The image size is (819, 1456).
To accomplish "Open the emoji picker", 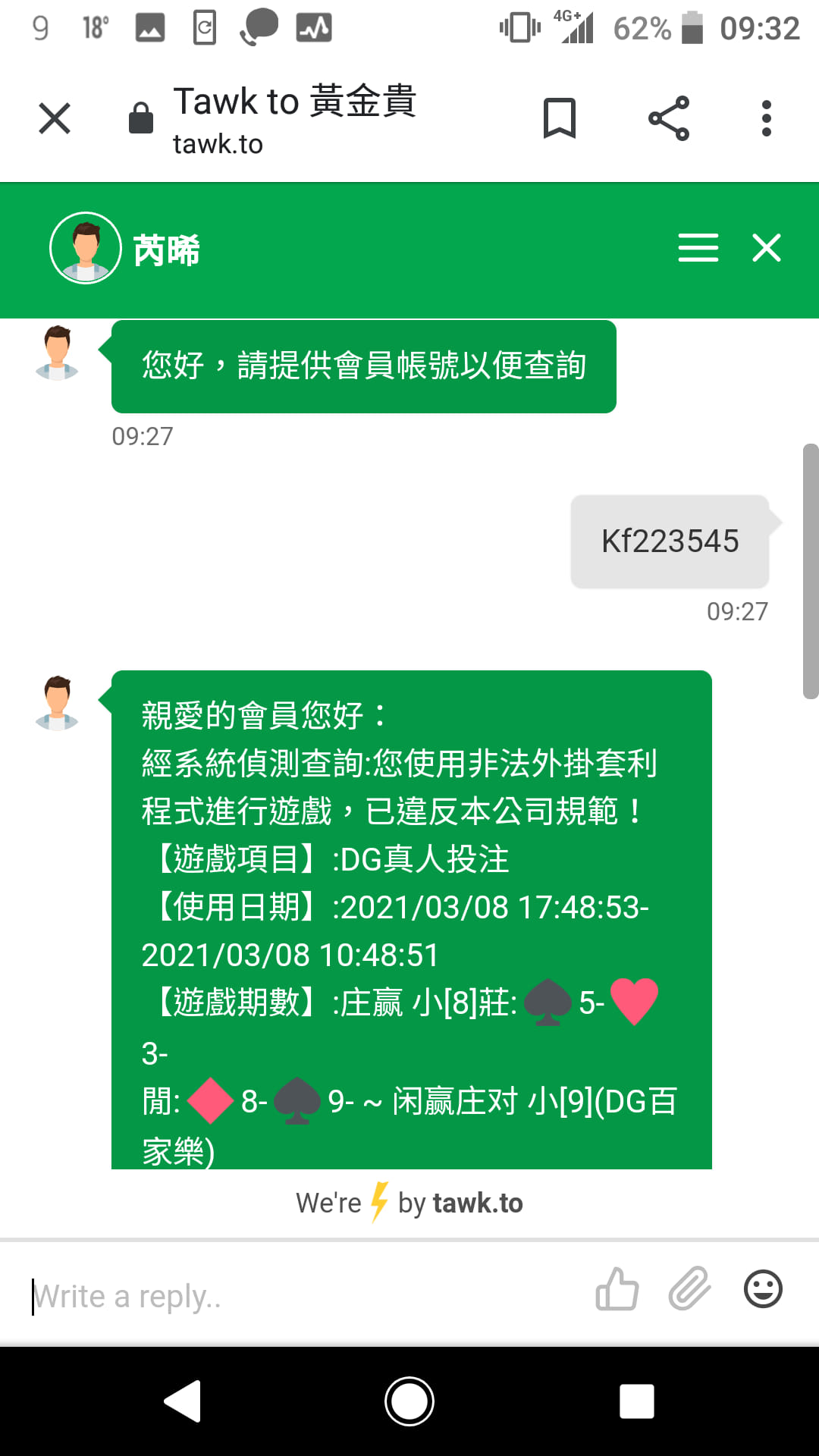I will (763, 1289).
